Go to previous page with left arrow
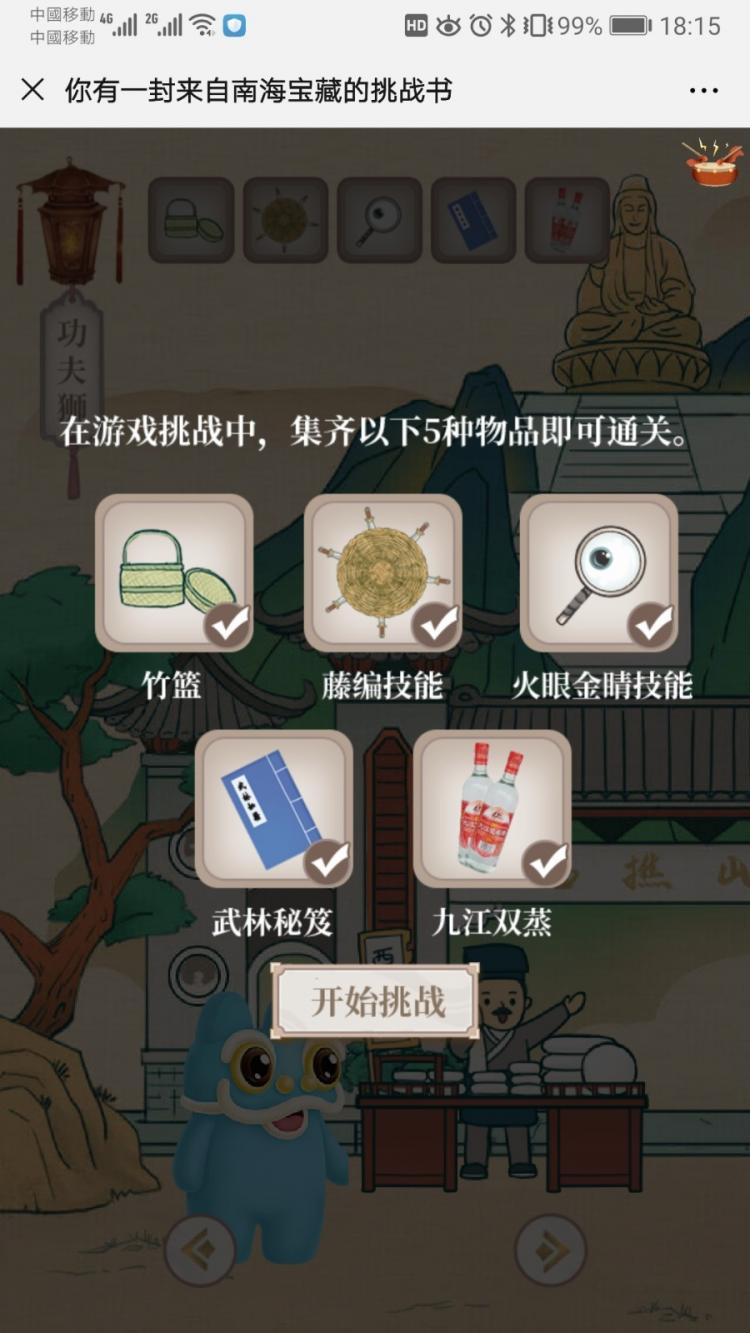The image size is (750, 1333). pos(199,1250)
